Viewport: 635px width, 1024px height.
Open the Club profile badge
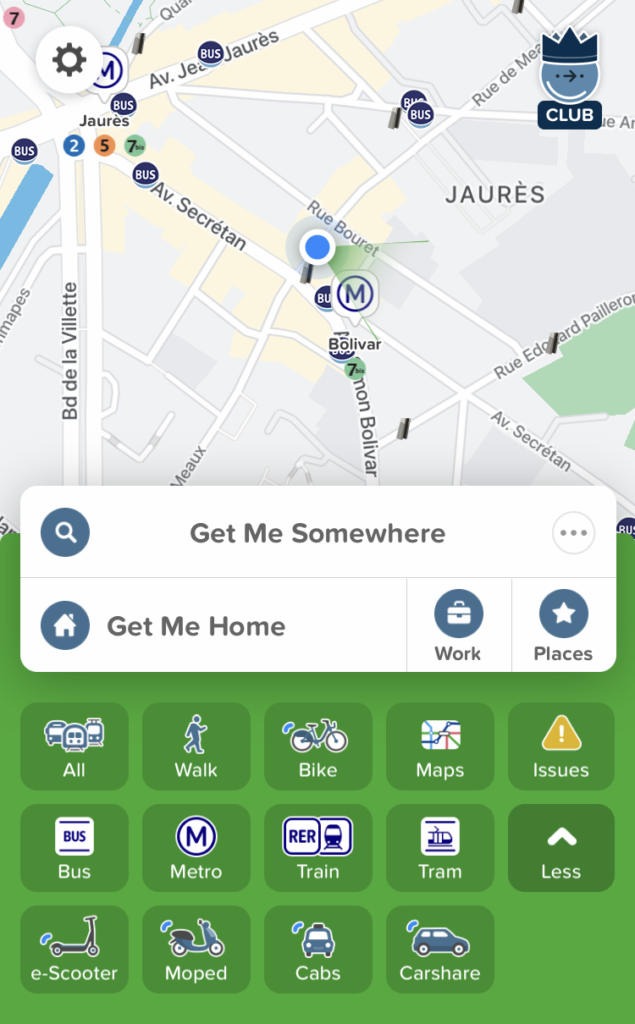click(x=569, y=81)
